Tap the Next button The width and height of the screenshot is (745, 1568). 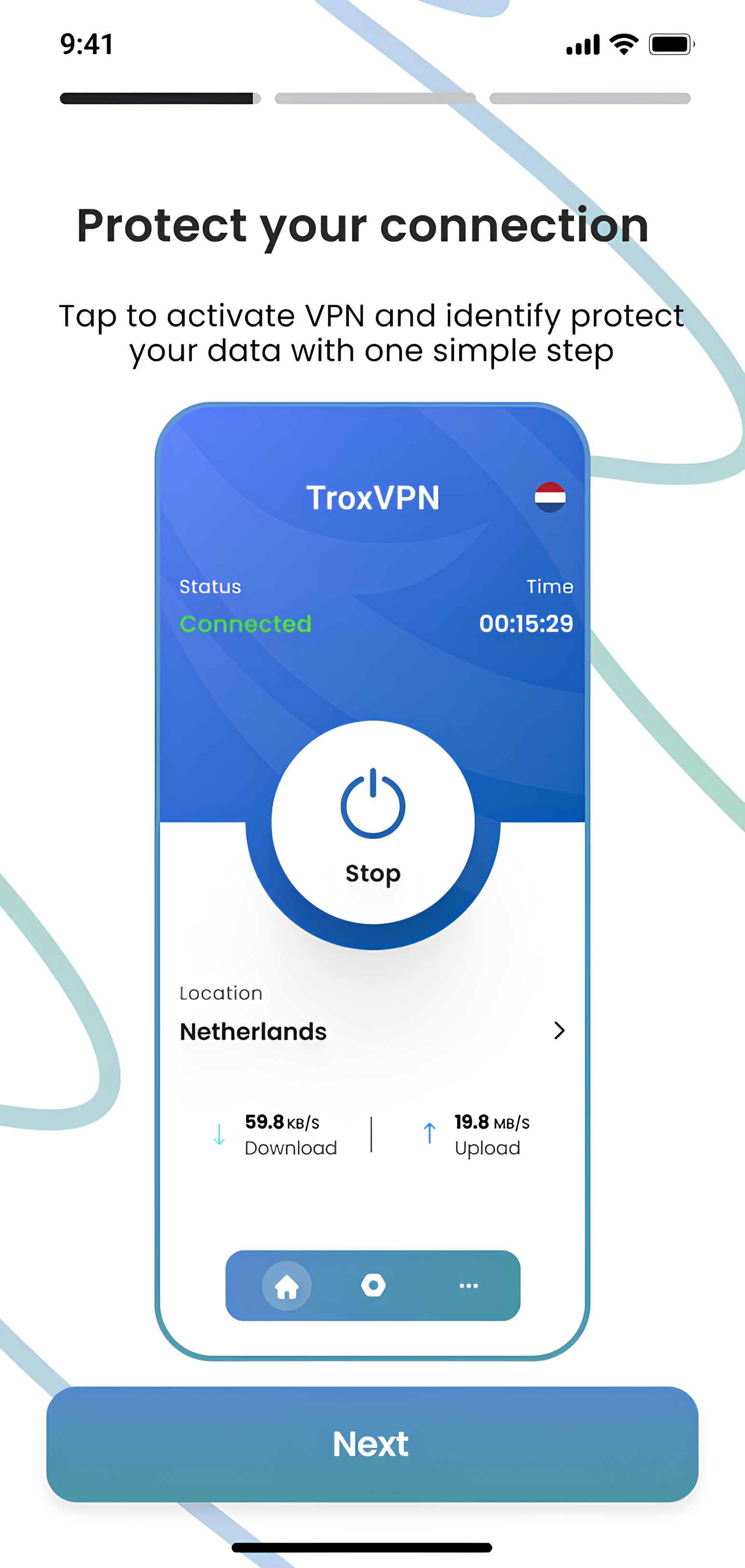point(372,1444)
